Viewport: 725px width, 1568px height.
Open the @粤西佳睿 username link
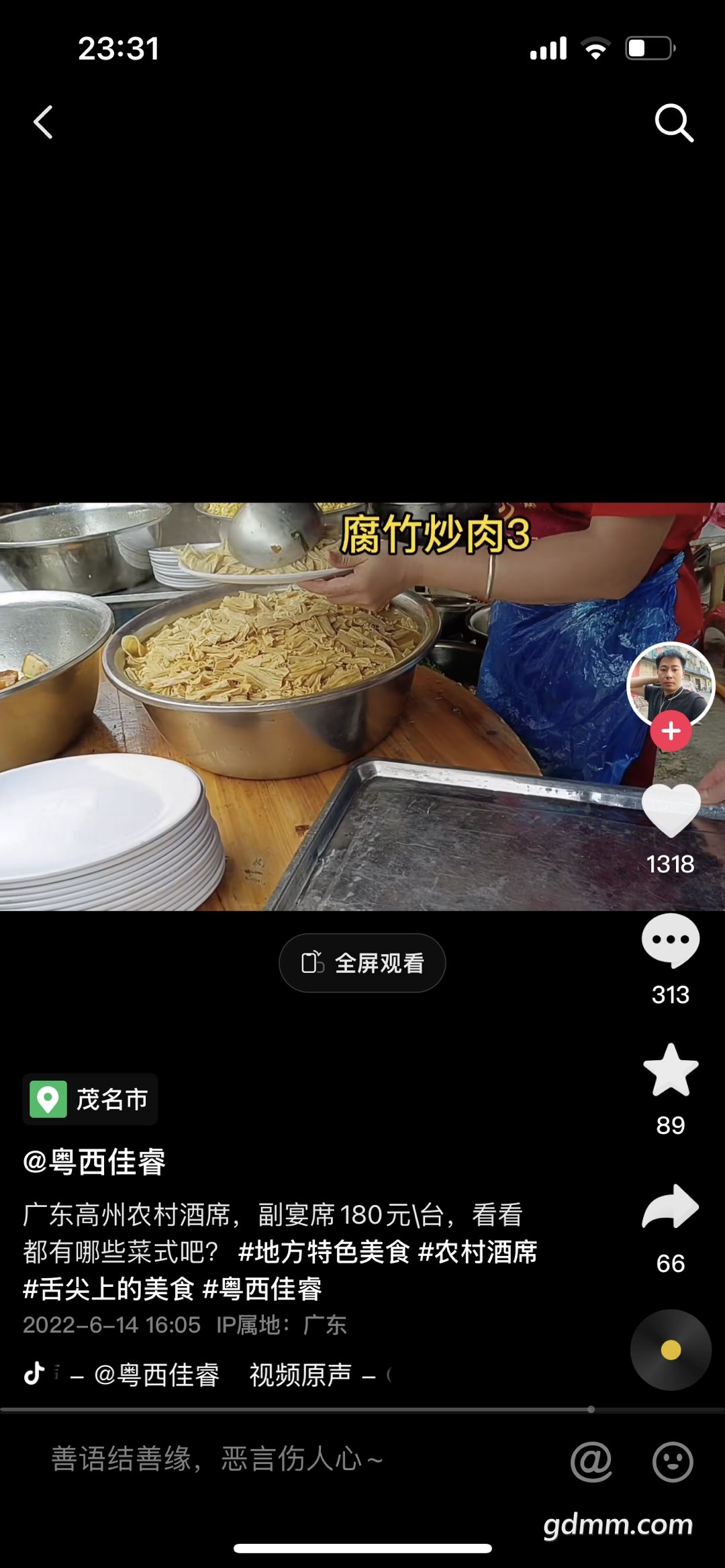click(x=94, y=1161)
